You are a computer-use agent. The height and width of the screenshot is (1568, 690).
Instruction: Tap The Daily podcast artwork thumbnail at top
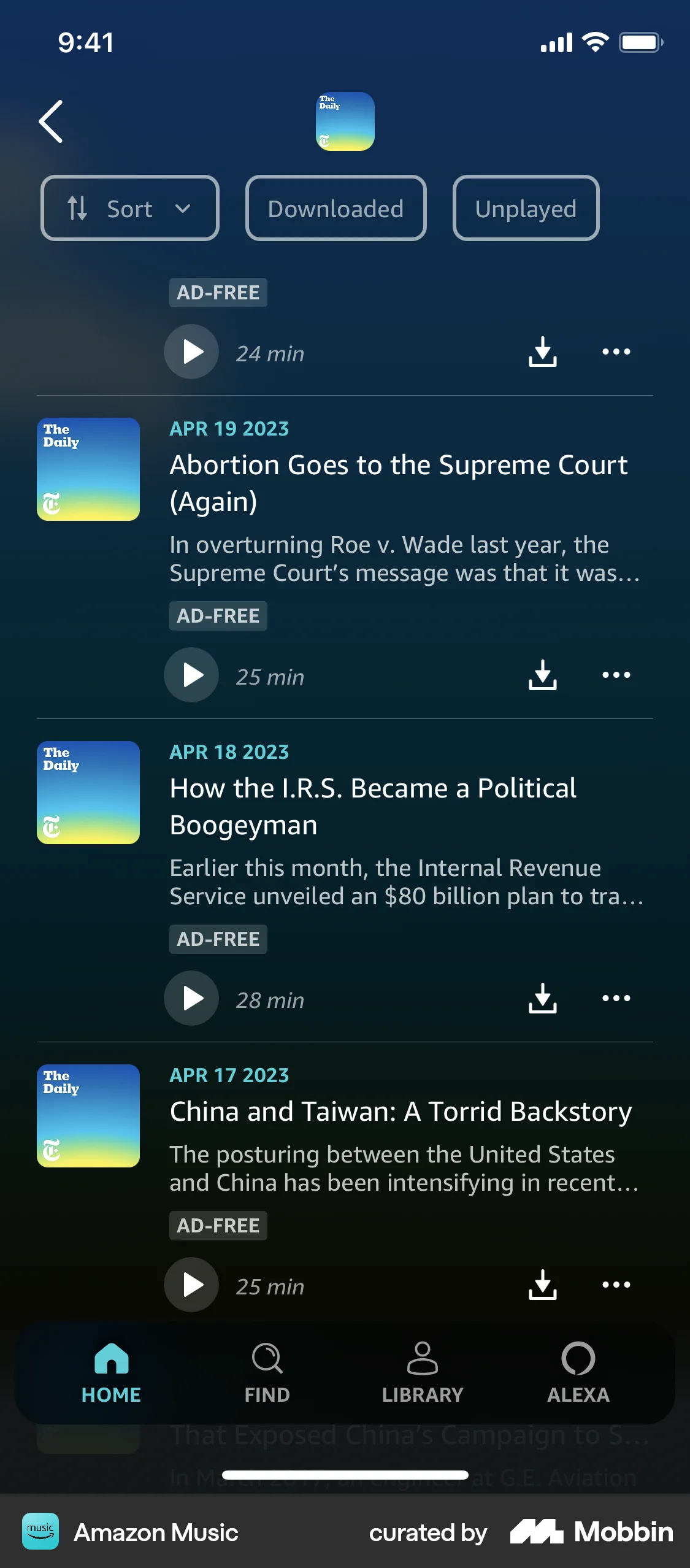(345, 121)
